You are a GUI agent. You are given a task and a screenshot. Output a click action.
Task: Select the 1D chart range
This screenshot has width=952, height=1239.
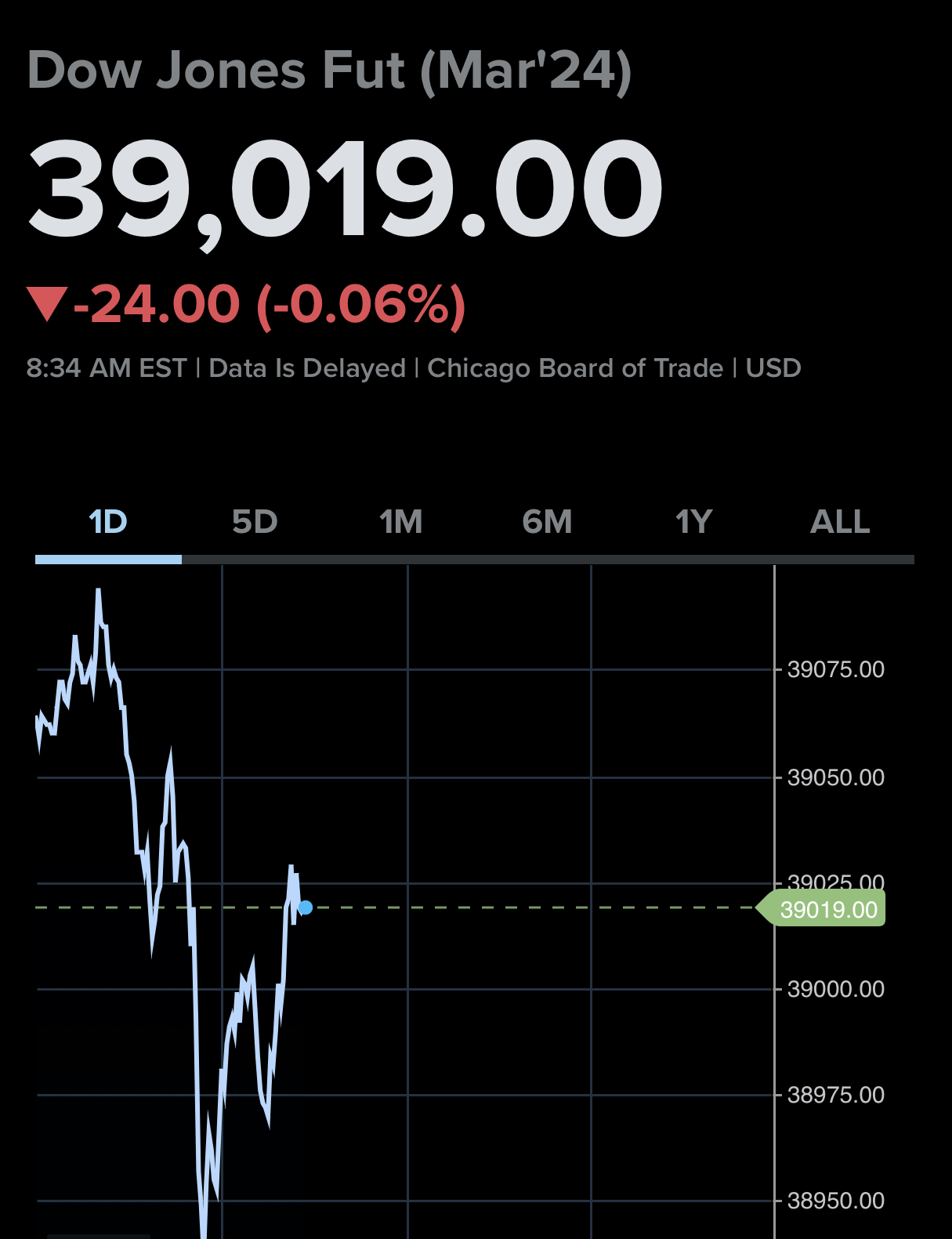[x=108, y=522]
